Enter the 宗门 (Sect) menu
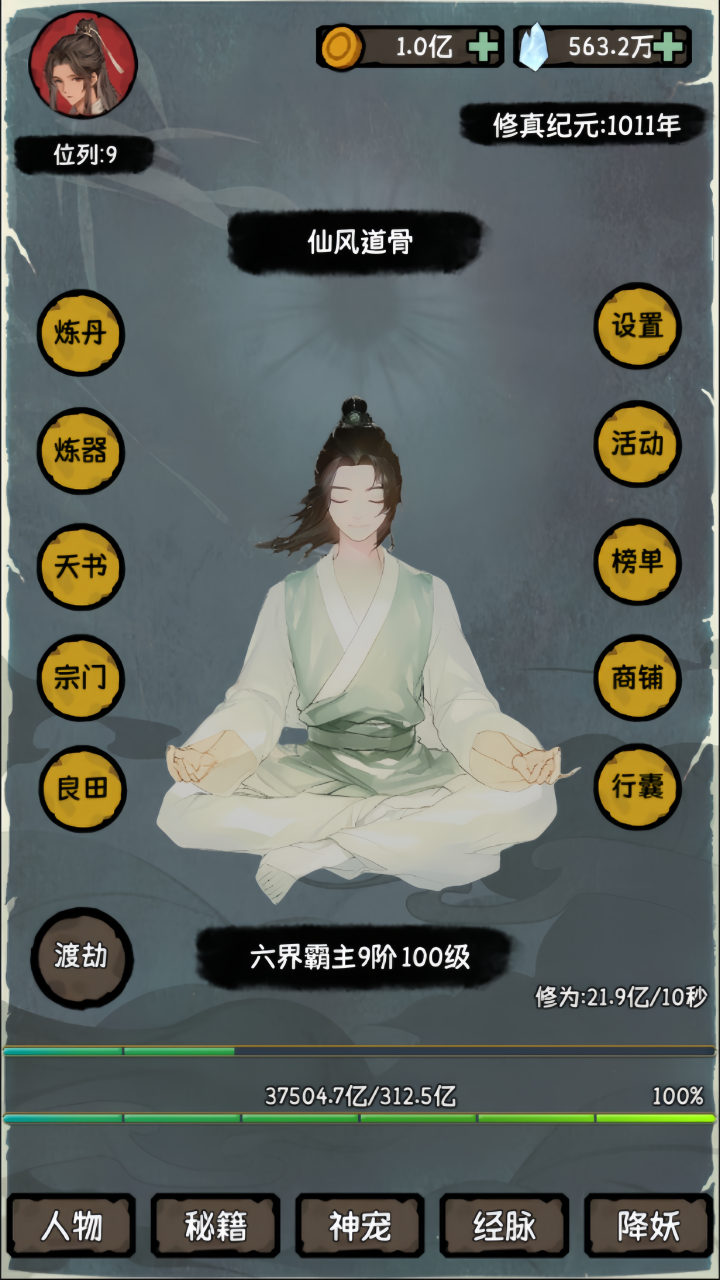 pyautogui.click(x=80, y=675)
